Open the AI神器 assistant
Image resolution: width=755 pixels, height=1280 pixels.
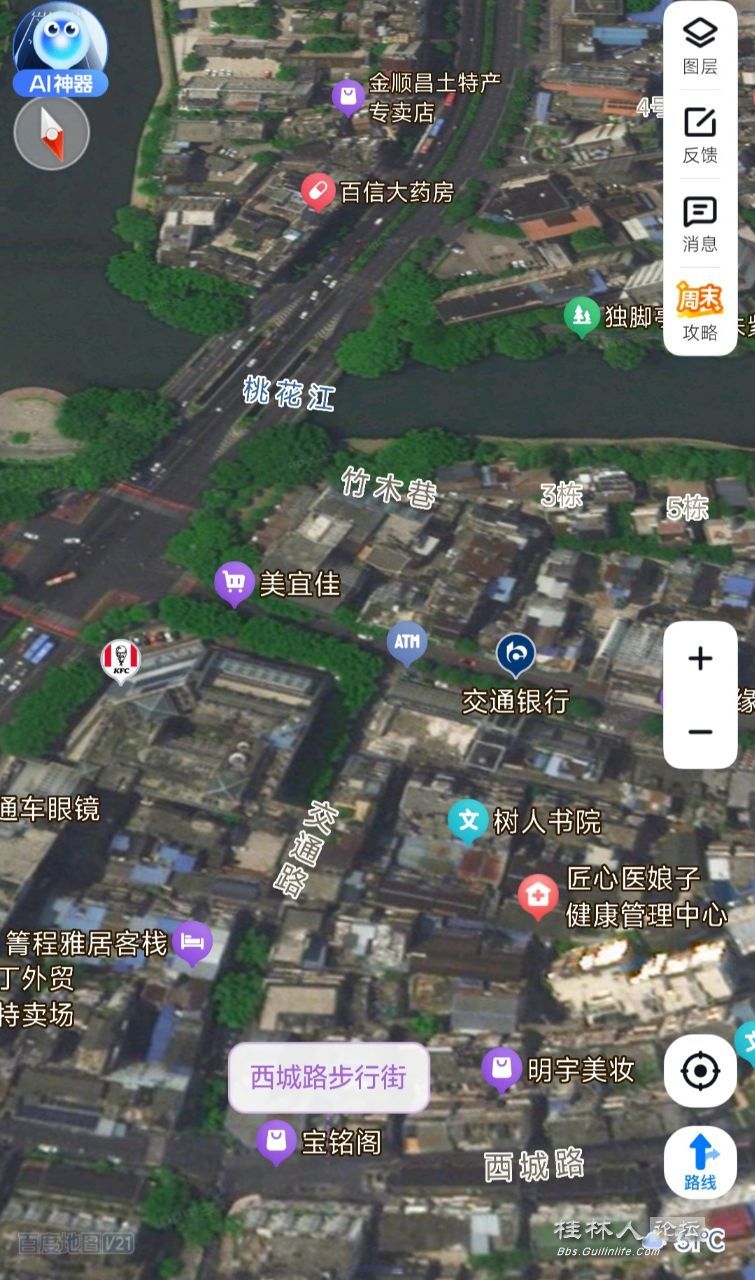(x=60, y=50)
